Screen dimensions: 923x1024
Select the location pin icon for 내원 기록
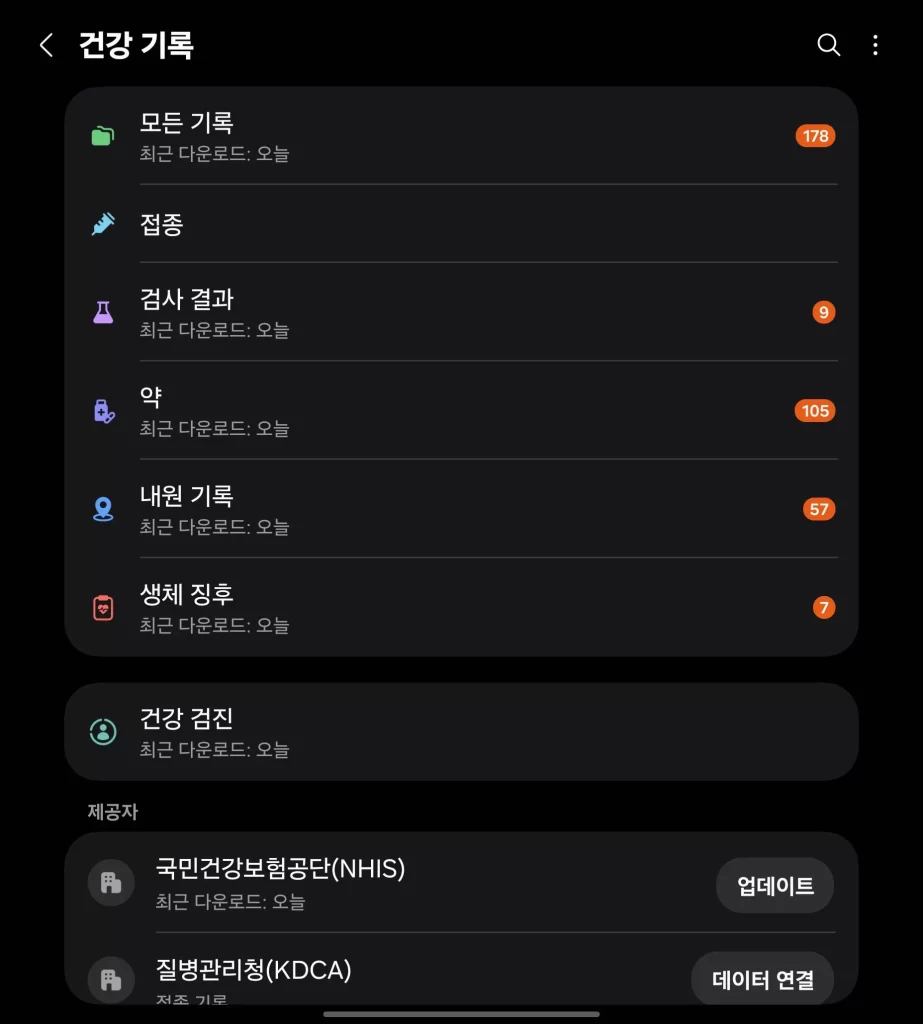tap(101, 509)
